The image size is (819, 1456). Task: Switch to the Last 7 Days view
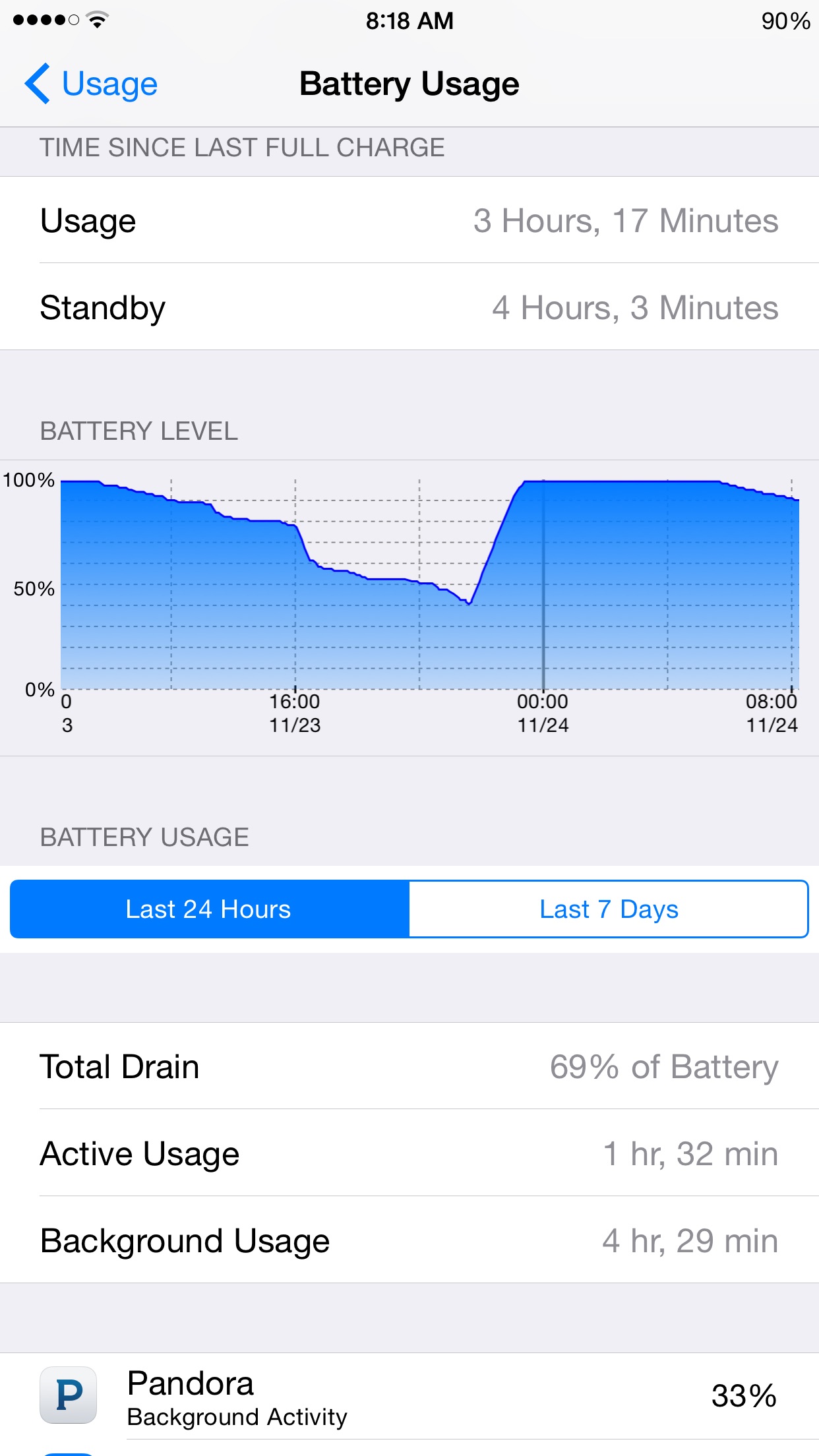[609, 909]
